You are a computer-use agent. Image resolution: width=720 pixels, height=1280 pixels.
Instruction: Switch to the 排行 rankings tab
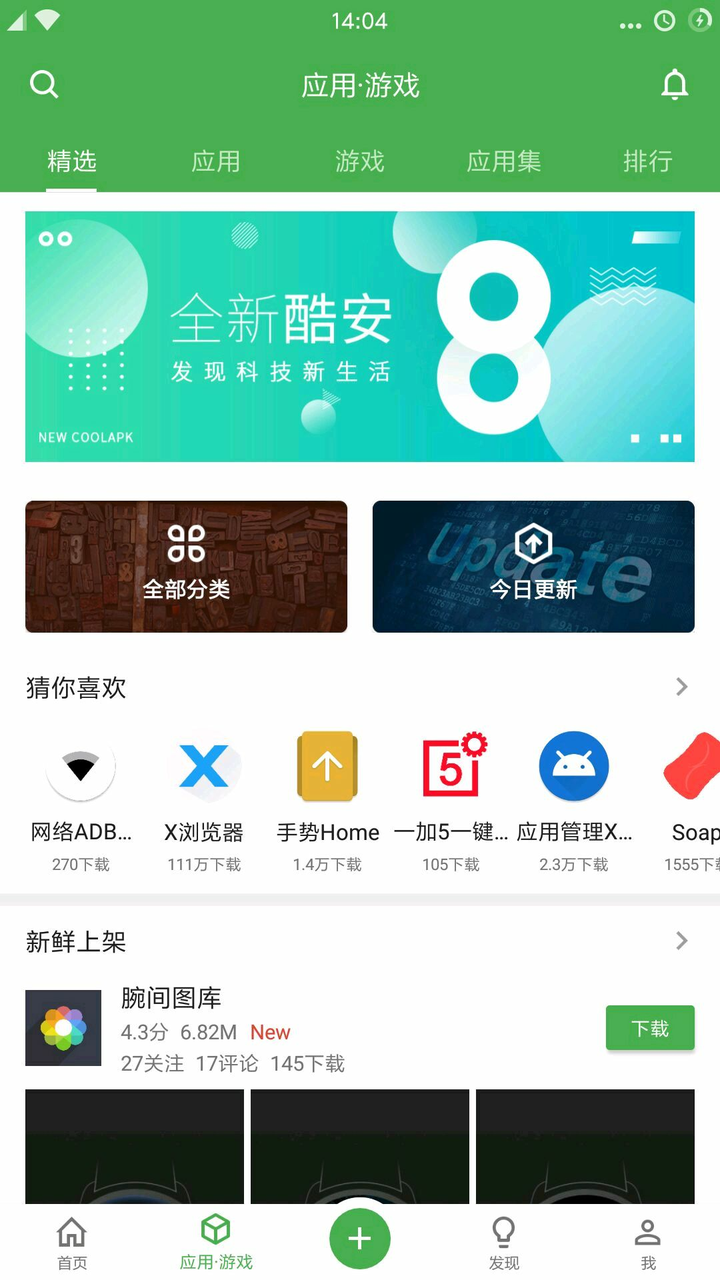point(648,161)
